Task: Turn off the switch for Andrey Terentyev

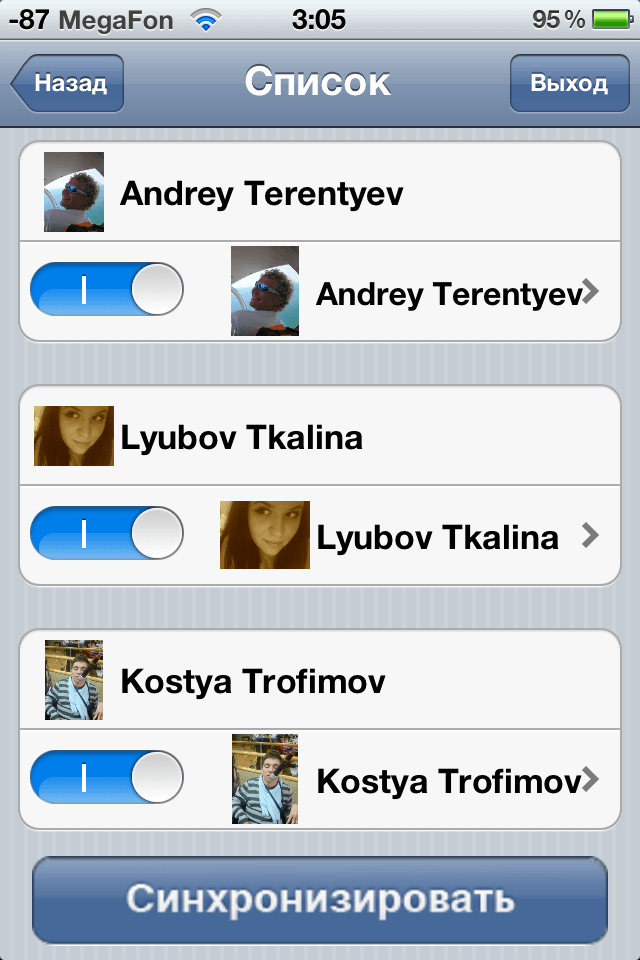Action: (107, 290)
